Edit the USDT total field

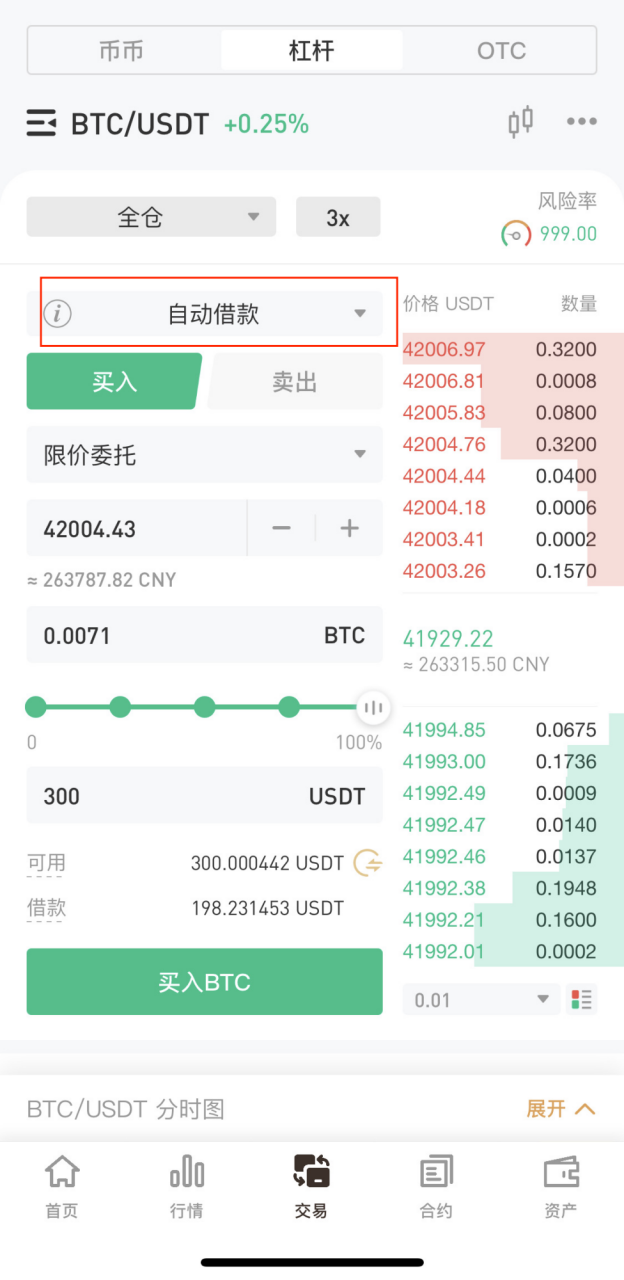click(x=170, y=796)
